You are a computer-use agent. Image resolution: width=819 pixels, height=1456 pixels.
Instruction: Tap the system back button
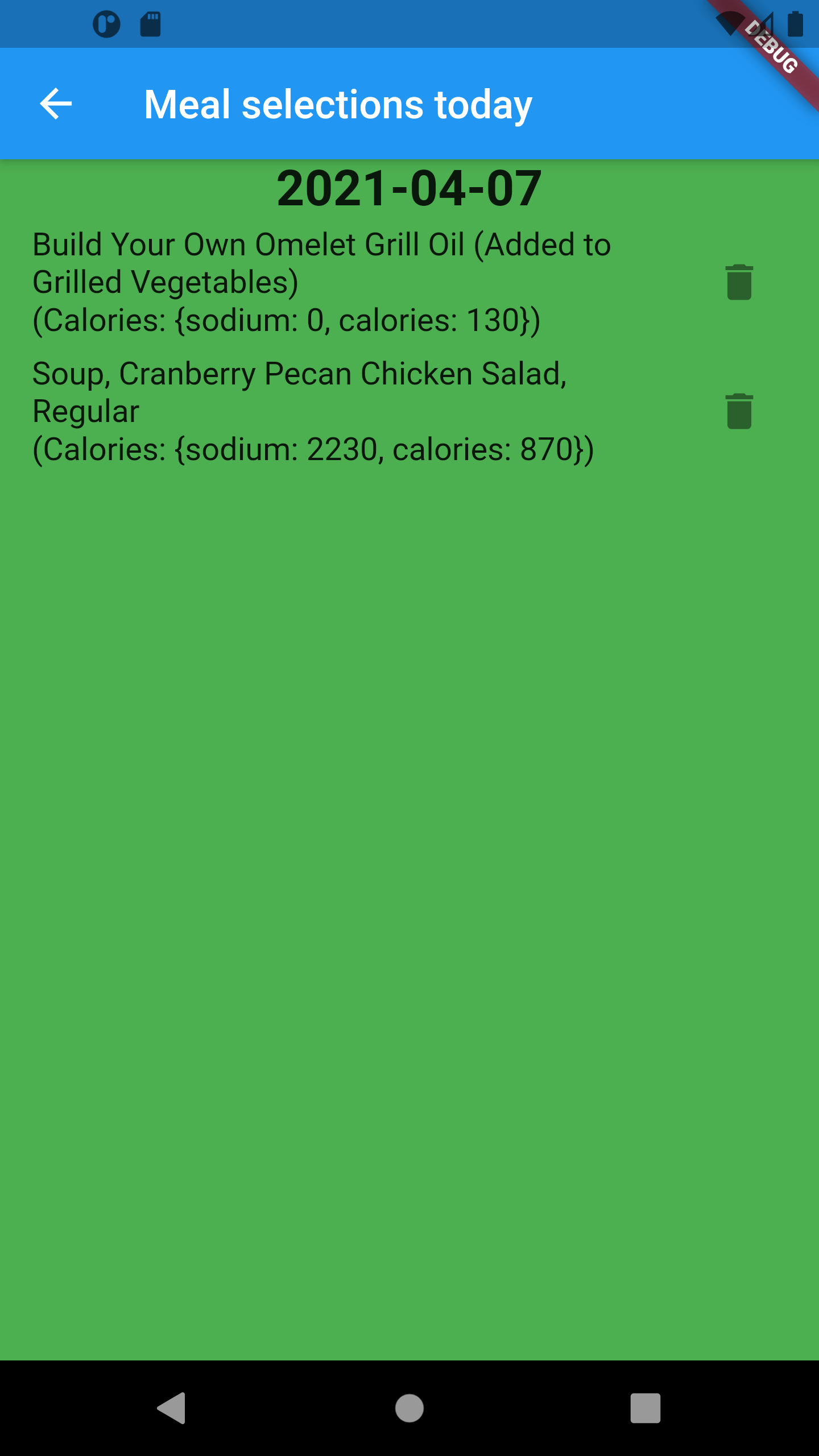(171, 1408)
